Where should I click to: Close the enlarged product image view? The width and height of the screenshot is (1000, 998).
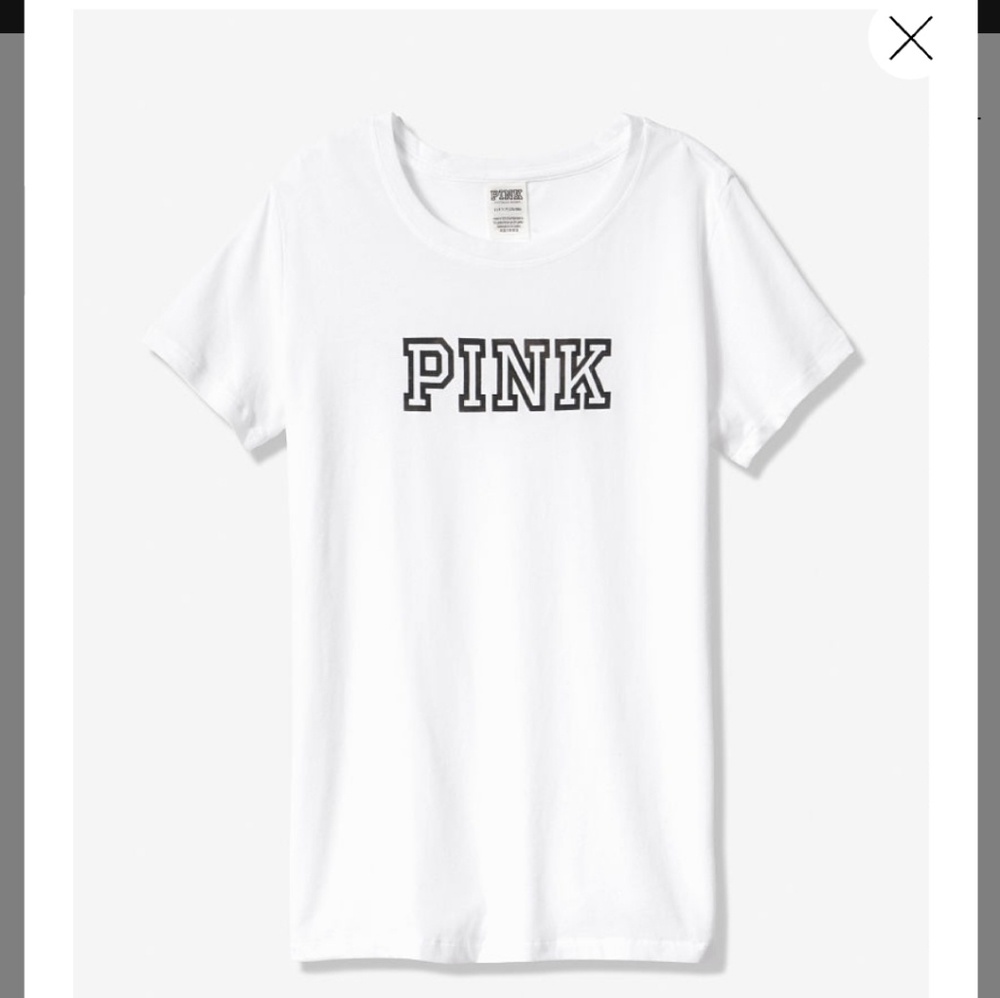(910, 39)
